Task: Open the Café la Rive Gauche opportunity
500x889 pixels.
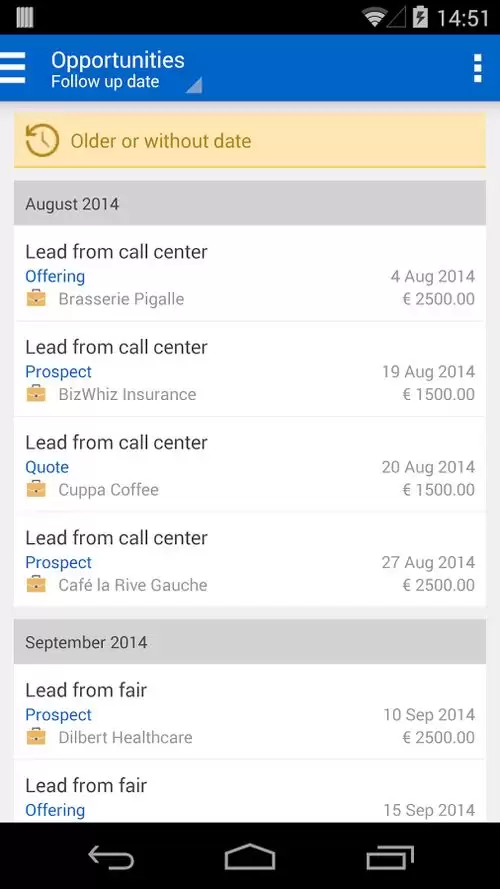Action: click(x=249, y=560)
